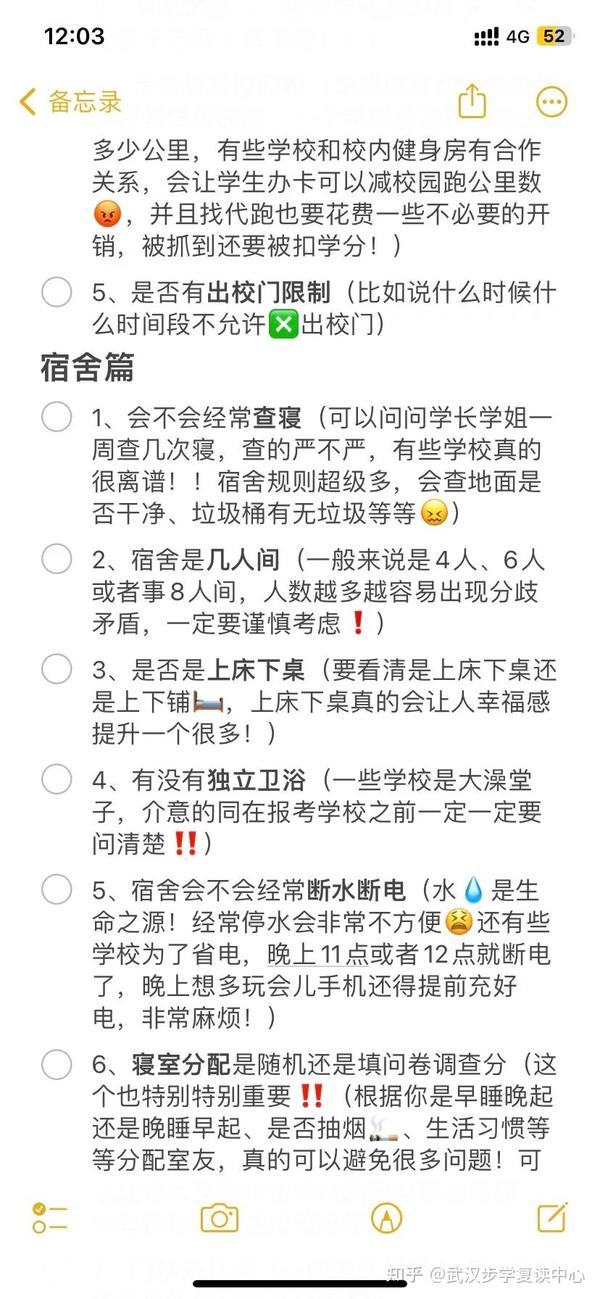Open the markup pen tool
Screen dimensions: 600x1299
point(386,1217)
